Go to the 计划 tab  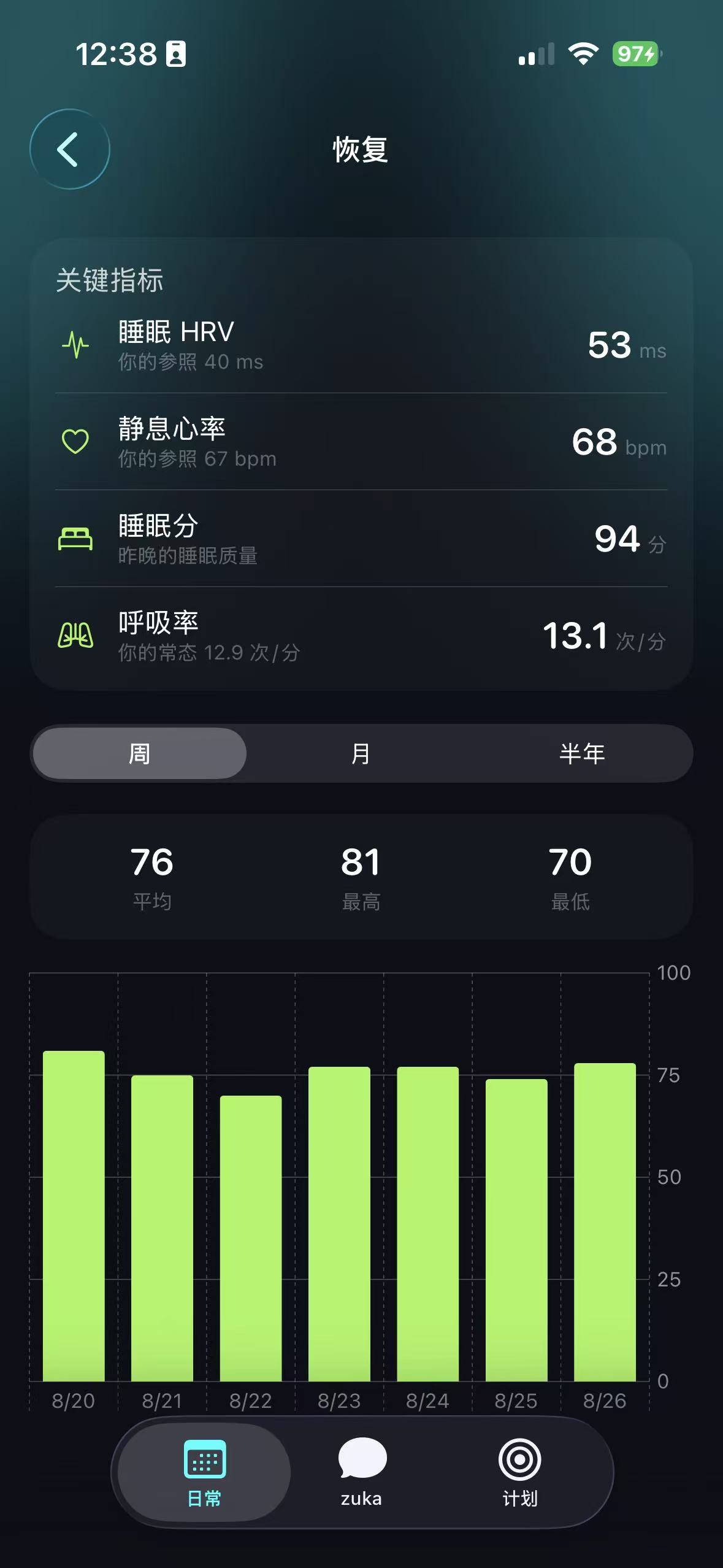[520, 1472]
